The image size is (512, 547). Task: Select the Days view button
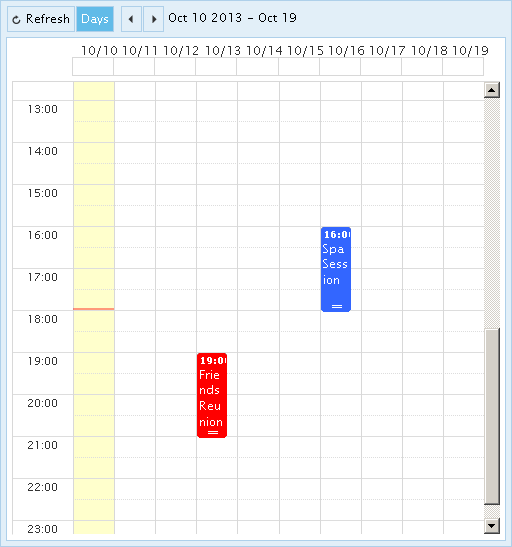click(95, 19)
